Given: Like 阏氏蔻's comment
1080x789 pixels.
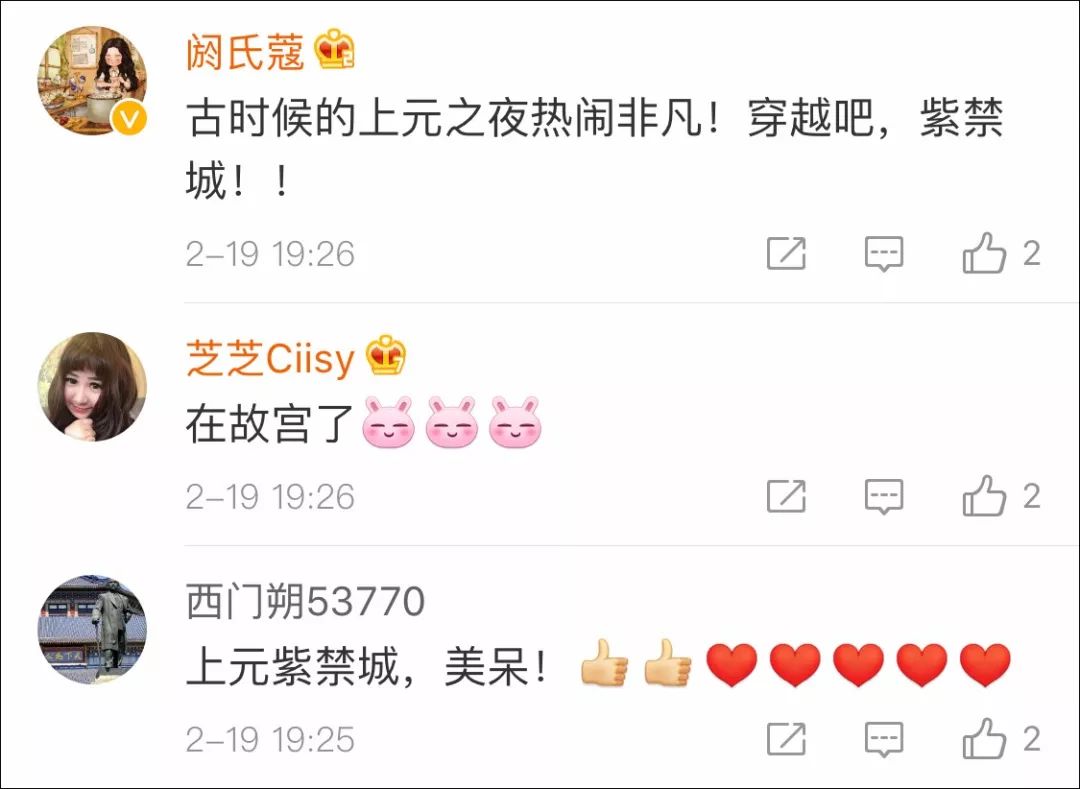Looking at the screenshot, I should point(984,253).
